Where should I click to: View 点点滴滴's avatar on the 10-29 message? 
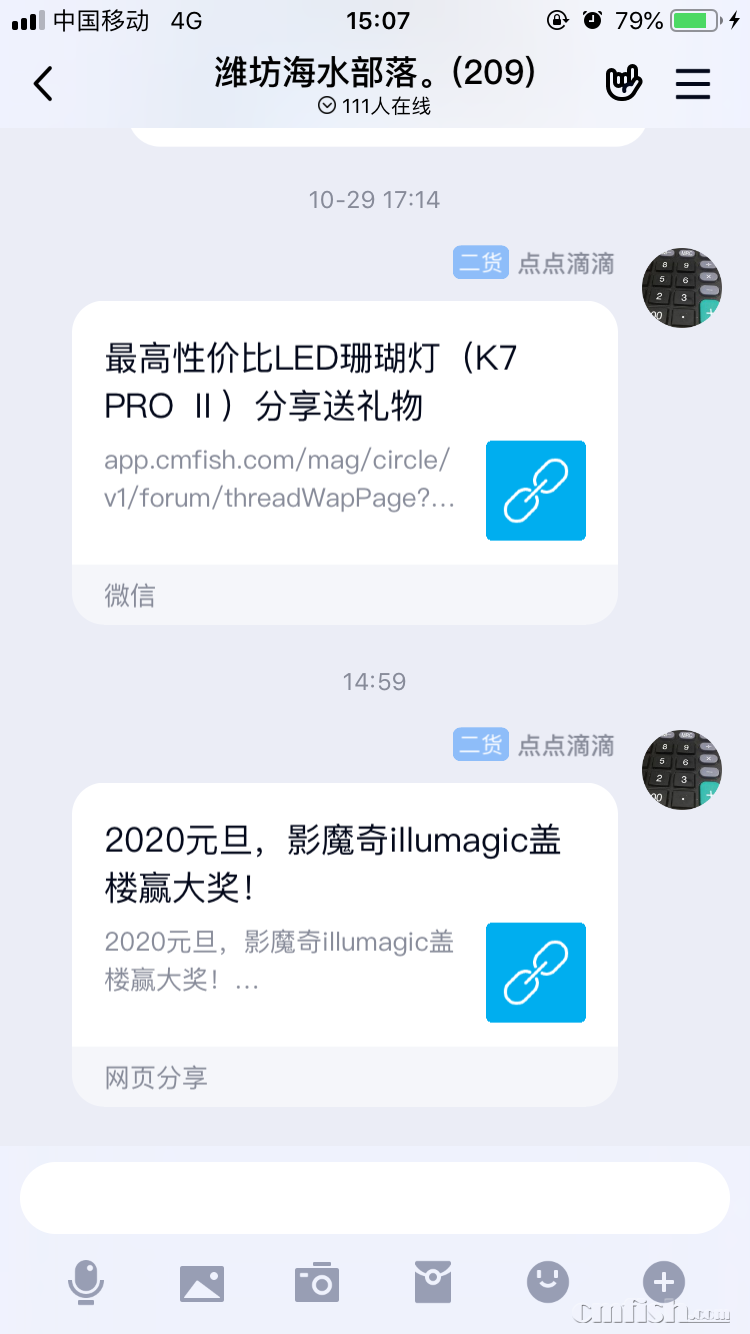682,288
